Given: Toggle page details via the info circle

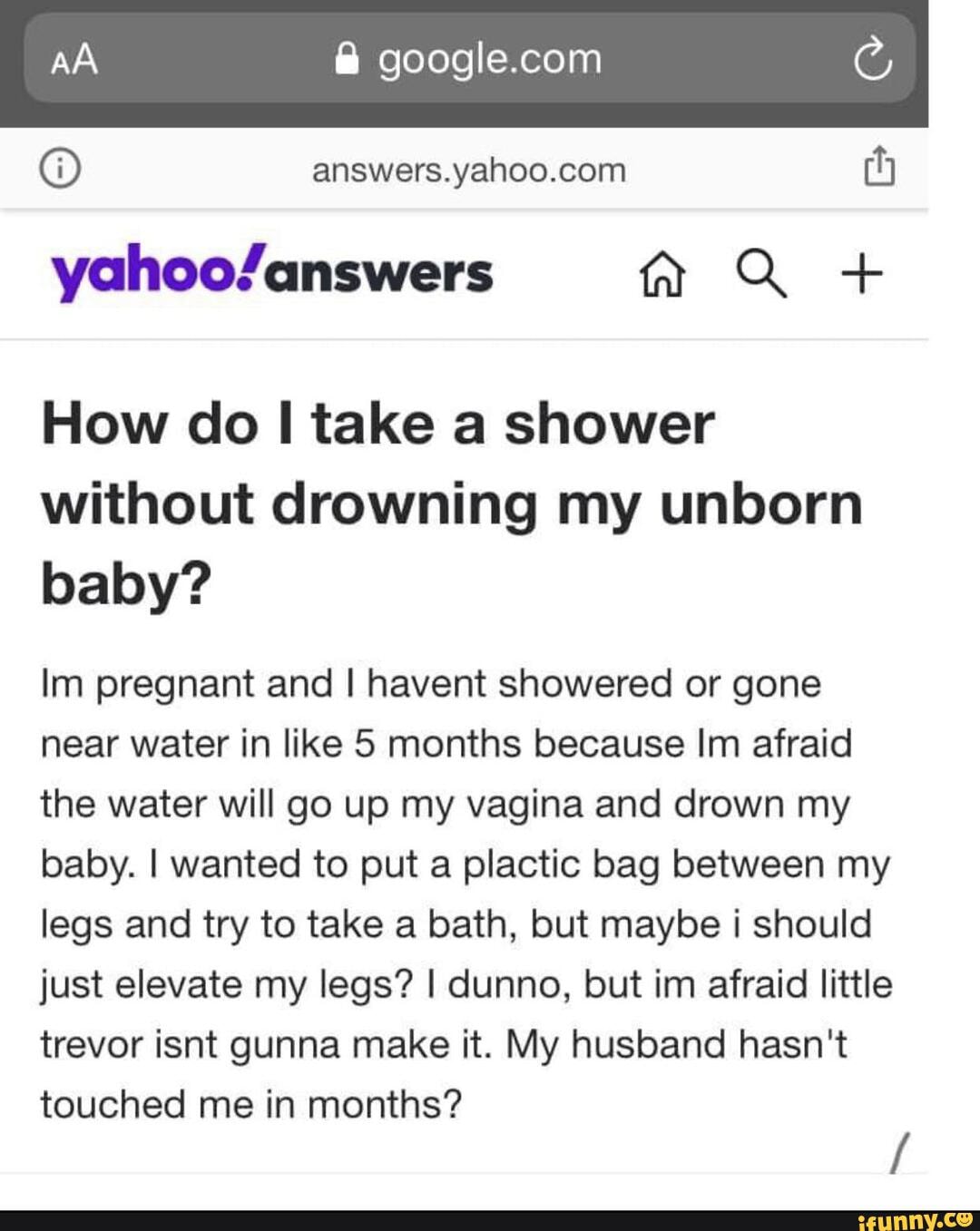Looking at the screenshot, I should [61, 168].
